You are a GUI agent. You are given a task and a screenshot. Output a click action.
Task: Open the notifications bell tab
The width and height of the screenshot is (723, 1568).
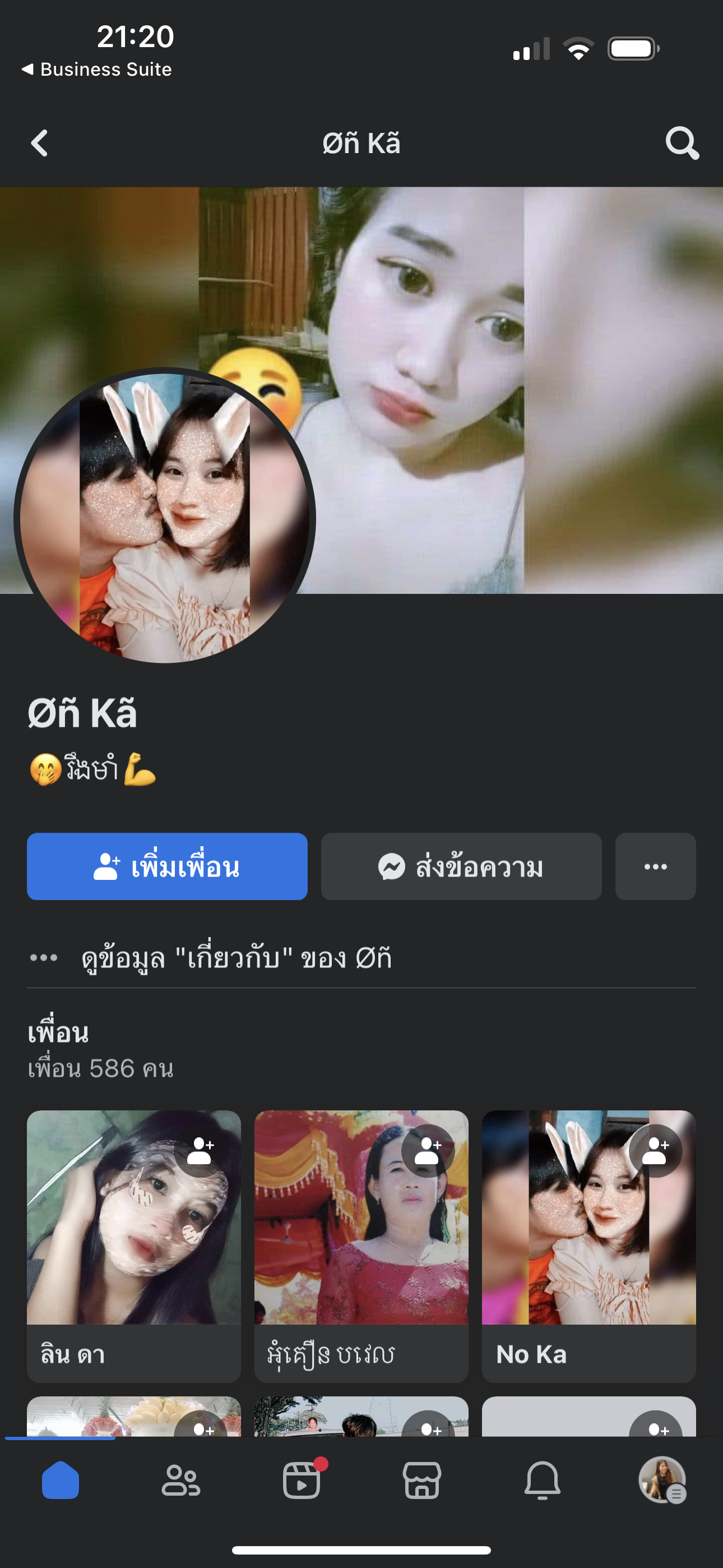click(x=543, y=1481)
